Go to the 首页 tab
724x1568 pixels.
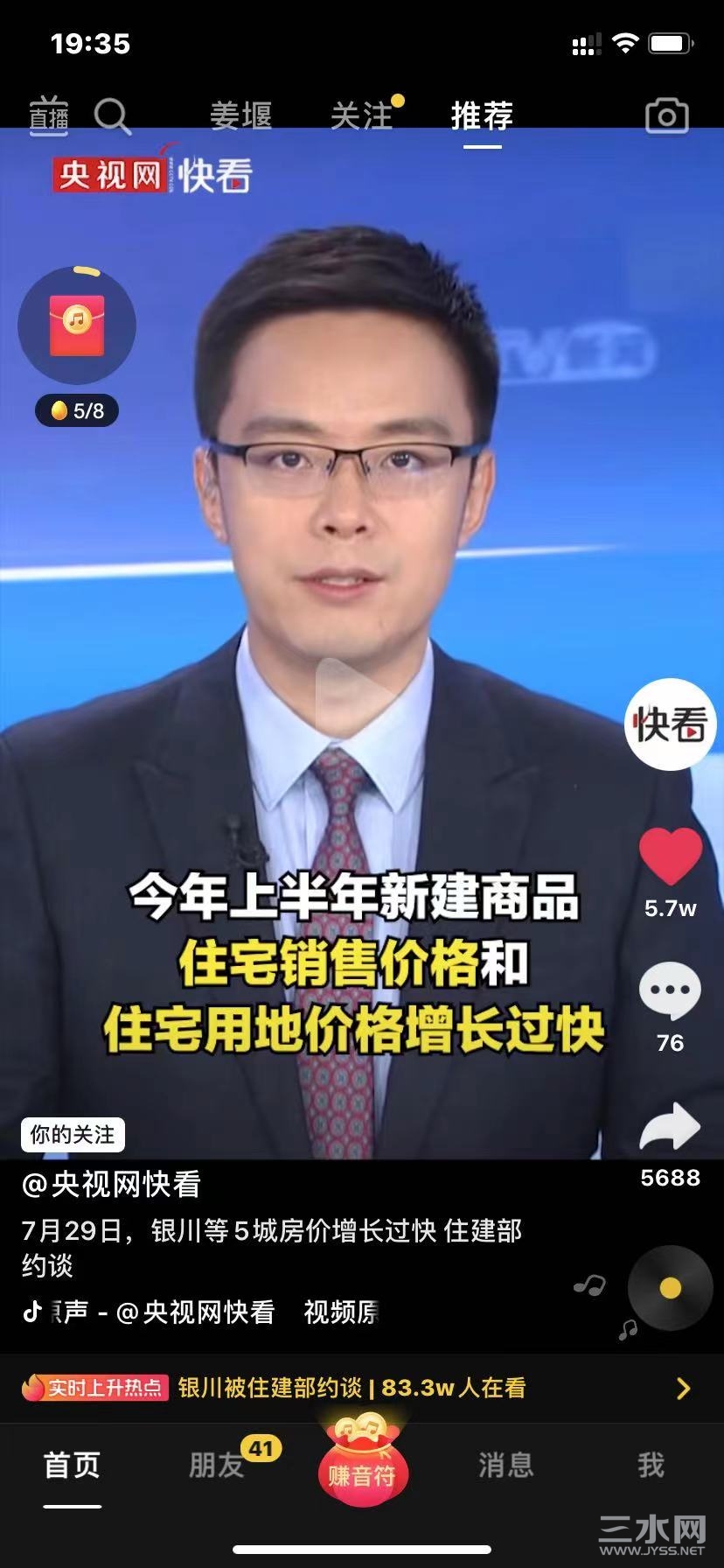(73, 1465)
